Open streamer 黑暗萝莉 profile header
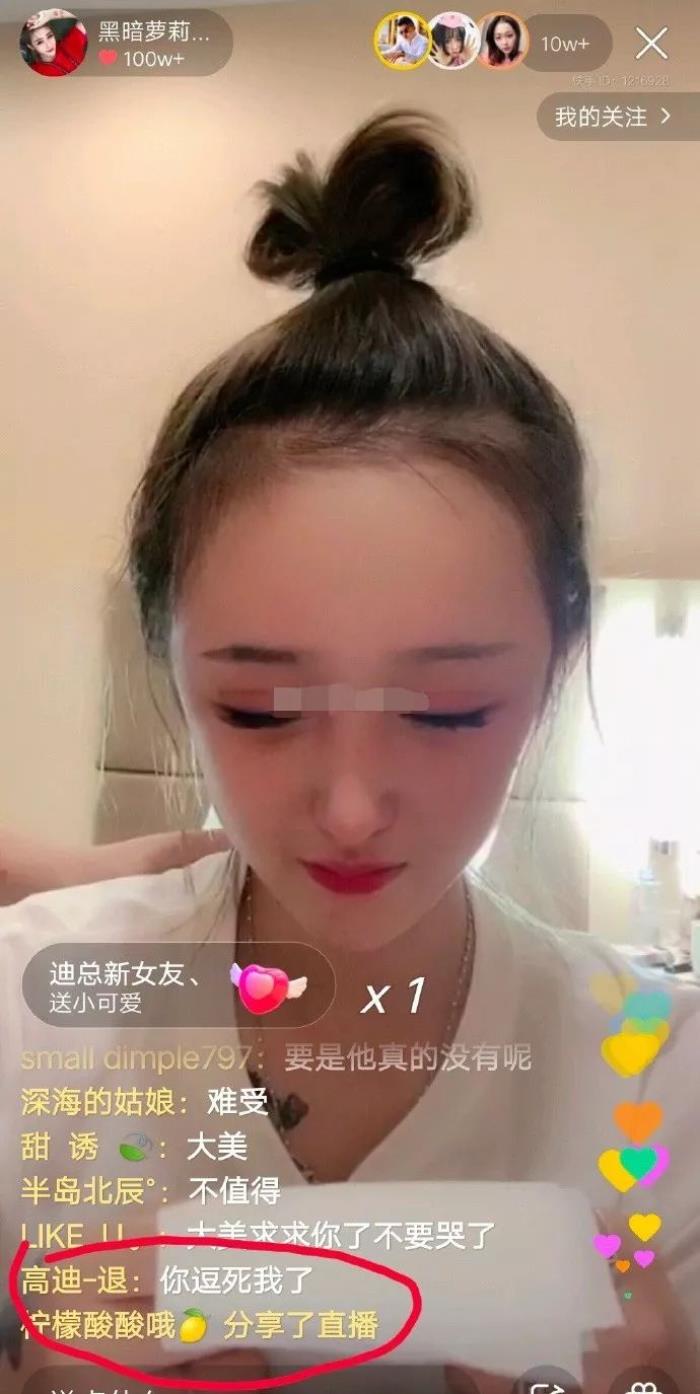 coord(126,45)
